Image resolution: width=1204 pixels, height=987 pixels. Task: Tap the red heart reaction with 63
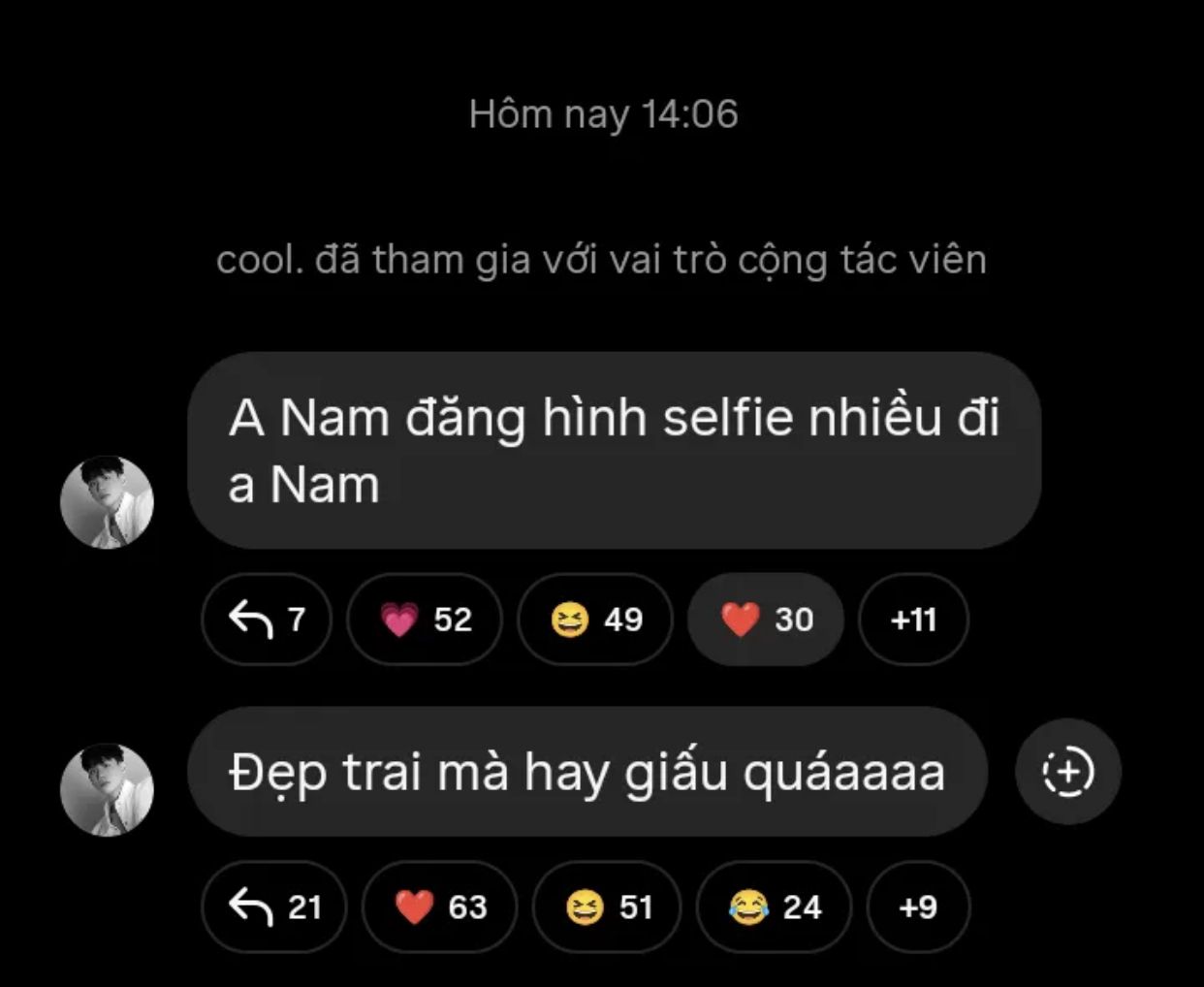click(440, 907)
